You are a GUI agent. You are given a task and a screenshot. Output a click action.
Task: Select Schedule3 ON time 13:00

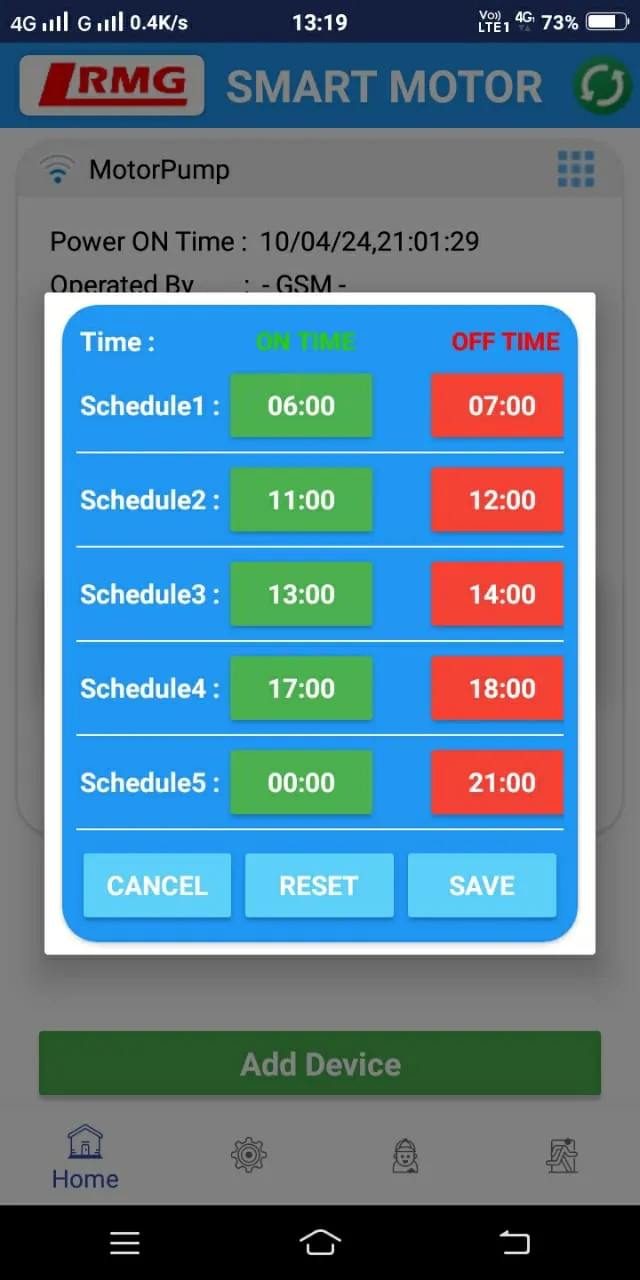tap(301, 594)
